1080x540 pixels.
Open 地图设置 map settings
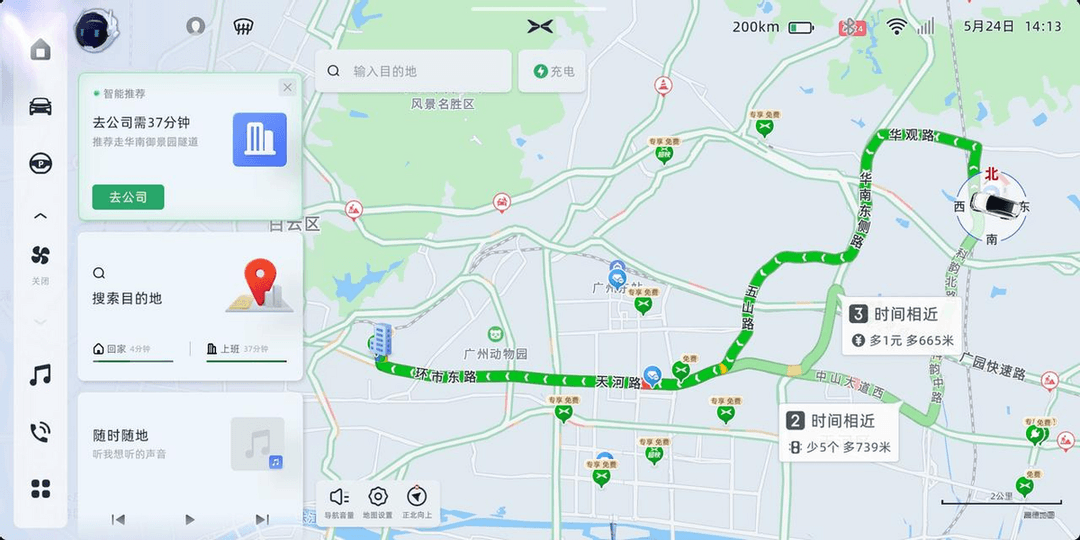378,501
